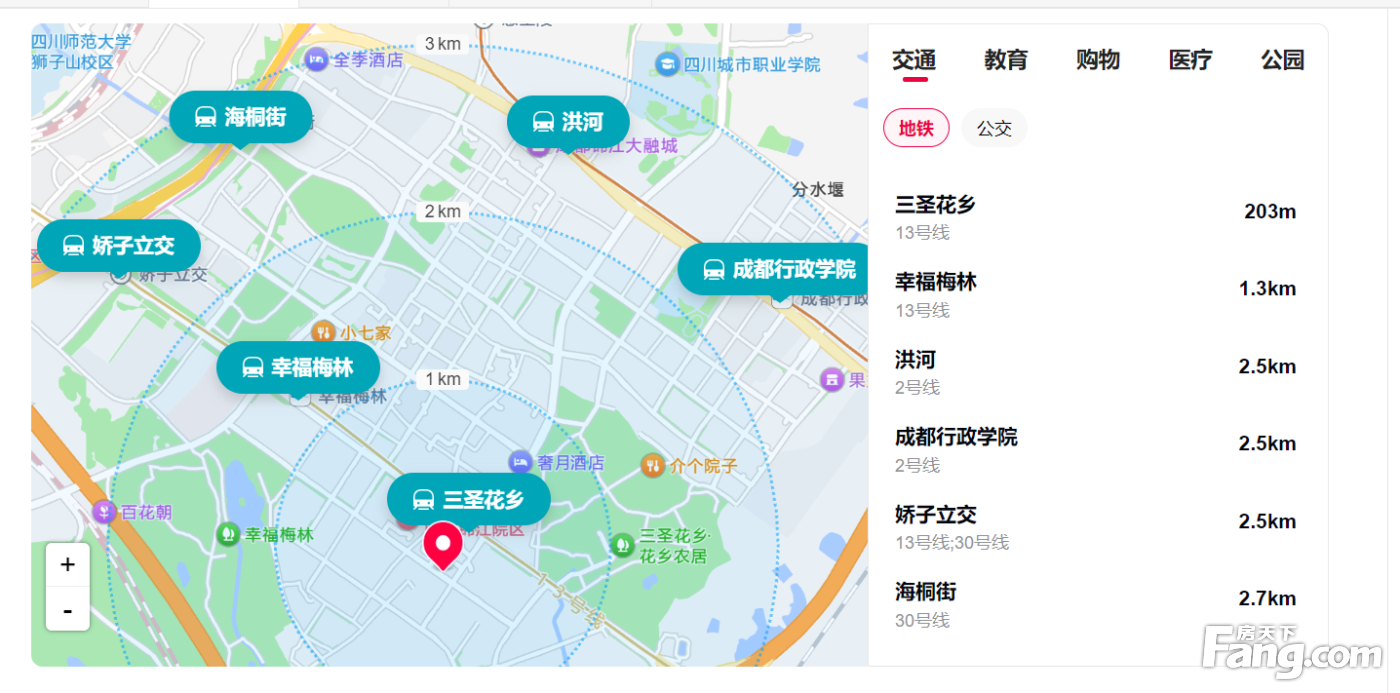Select the 公园 tab

[x=1282, y=60]
